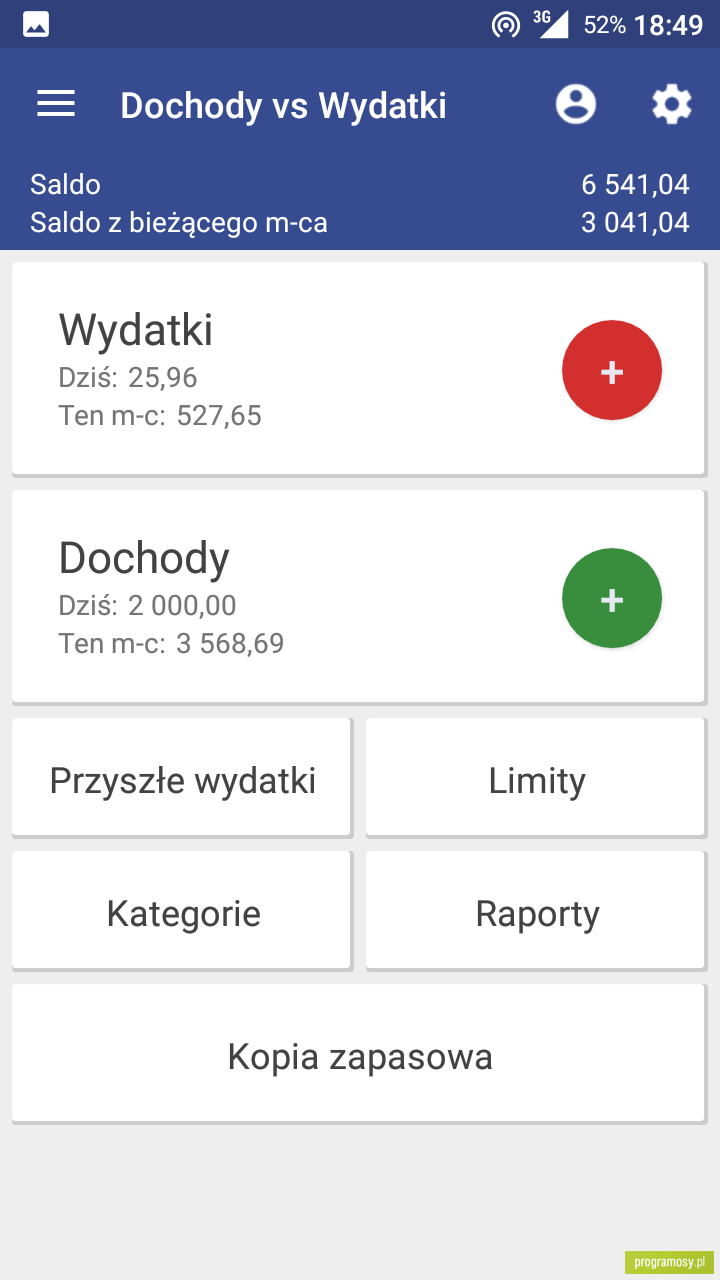
Task: View Raporty
Action: tap(536, 910)
